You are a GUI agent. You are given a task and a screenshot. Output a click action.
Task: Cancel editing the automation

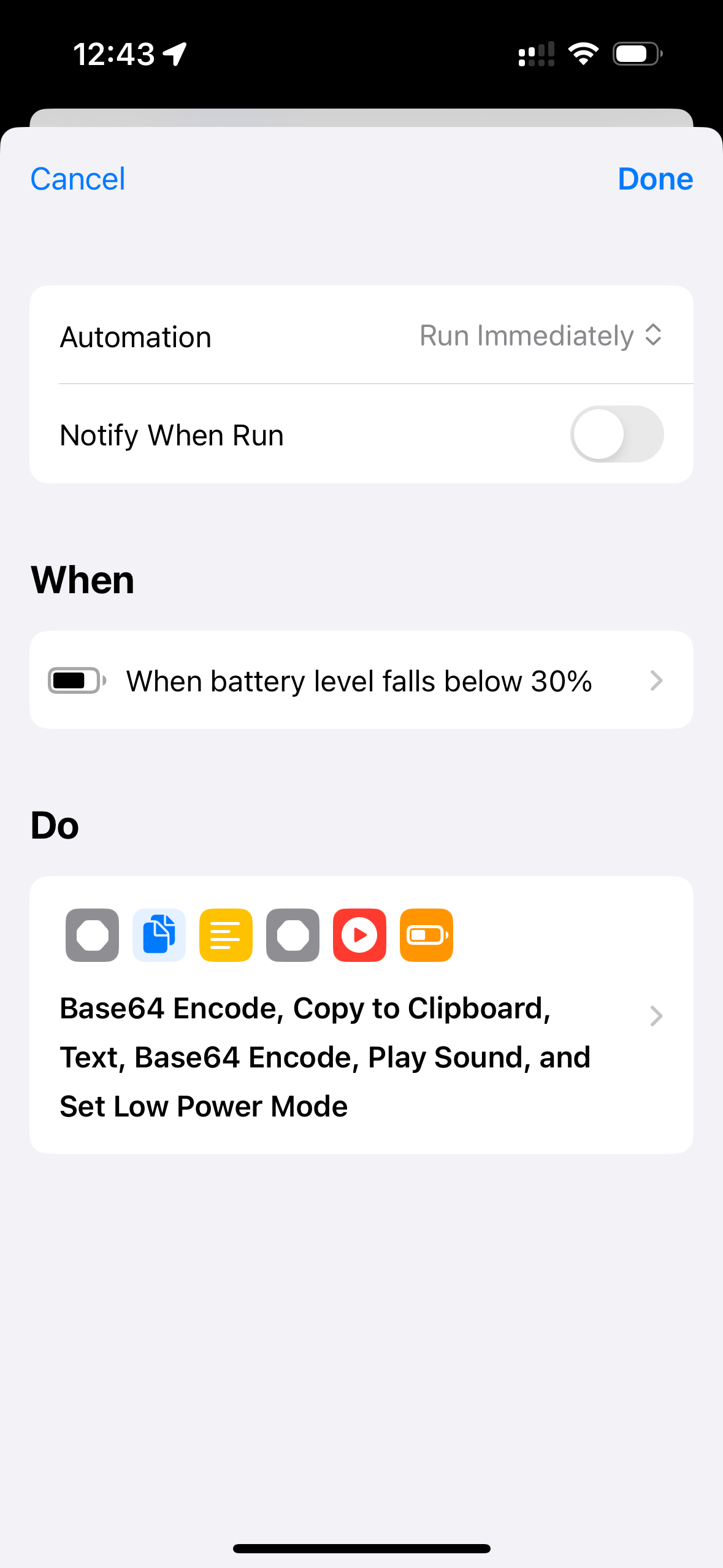click(78, 179)
